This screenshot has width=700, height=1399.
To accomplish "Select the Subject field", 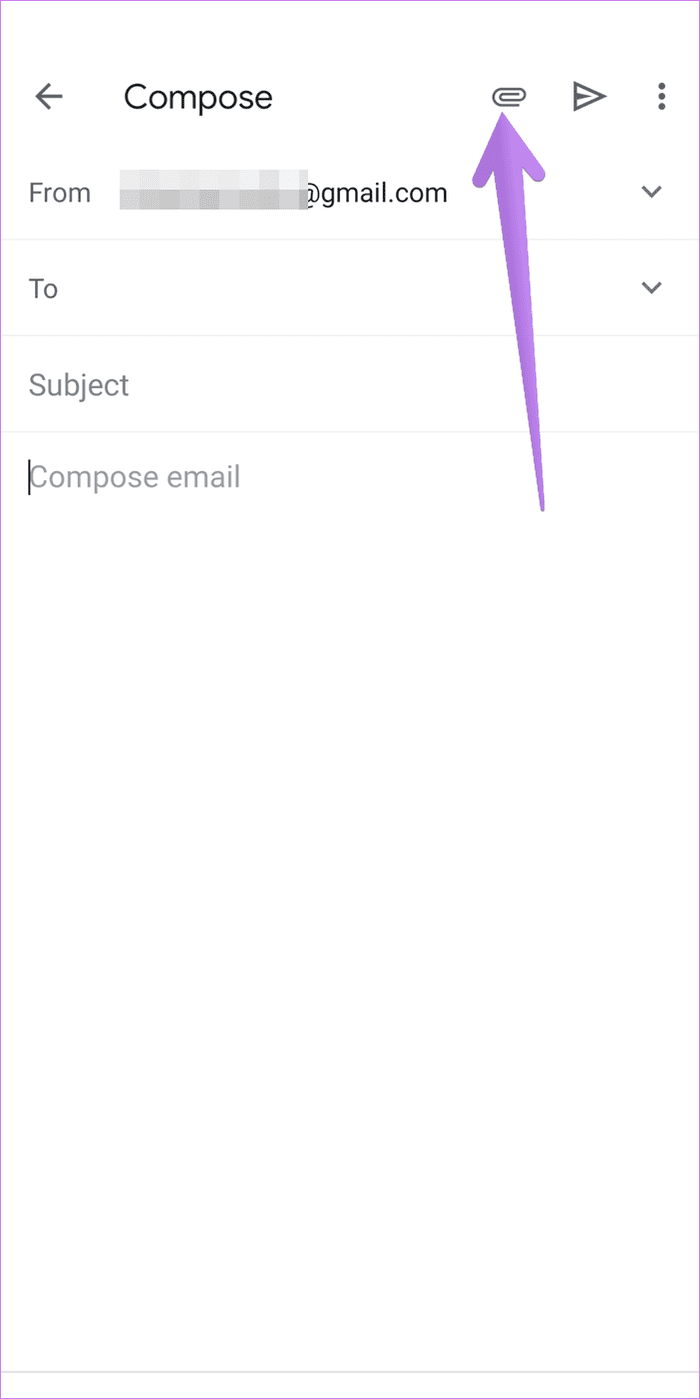I will pos(350,385).
